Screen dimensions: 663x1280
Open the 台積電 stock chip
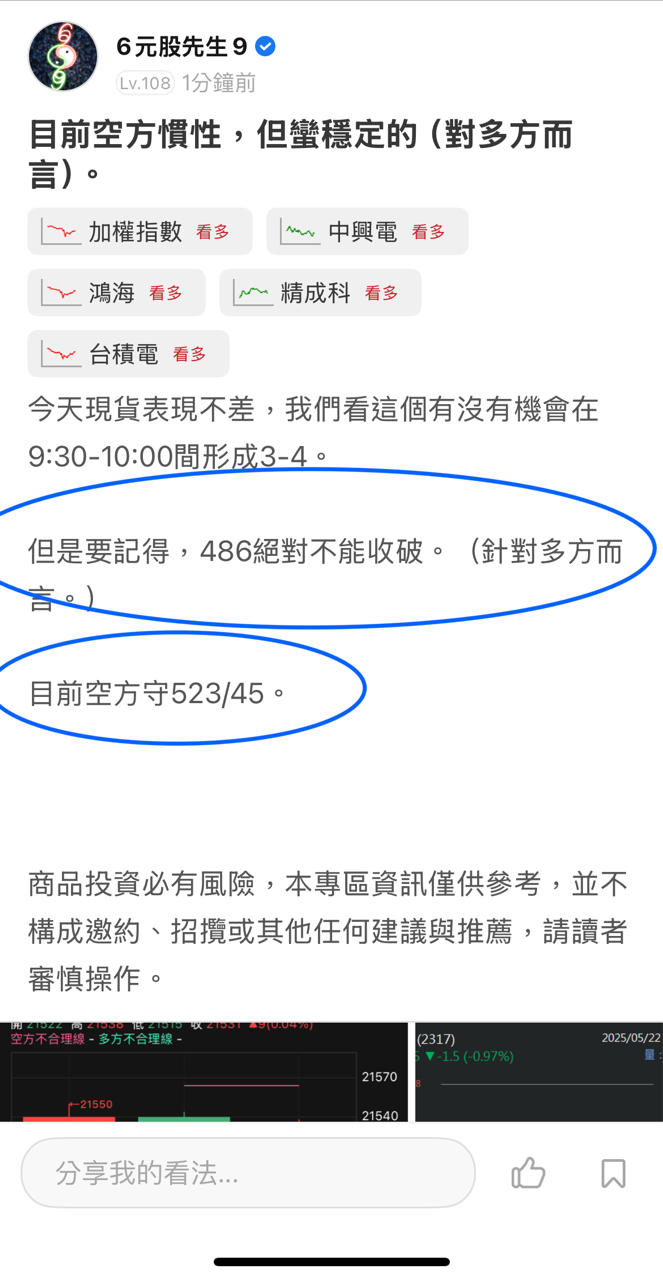tap(129, 354)
